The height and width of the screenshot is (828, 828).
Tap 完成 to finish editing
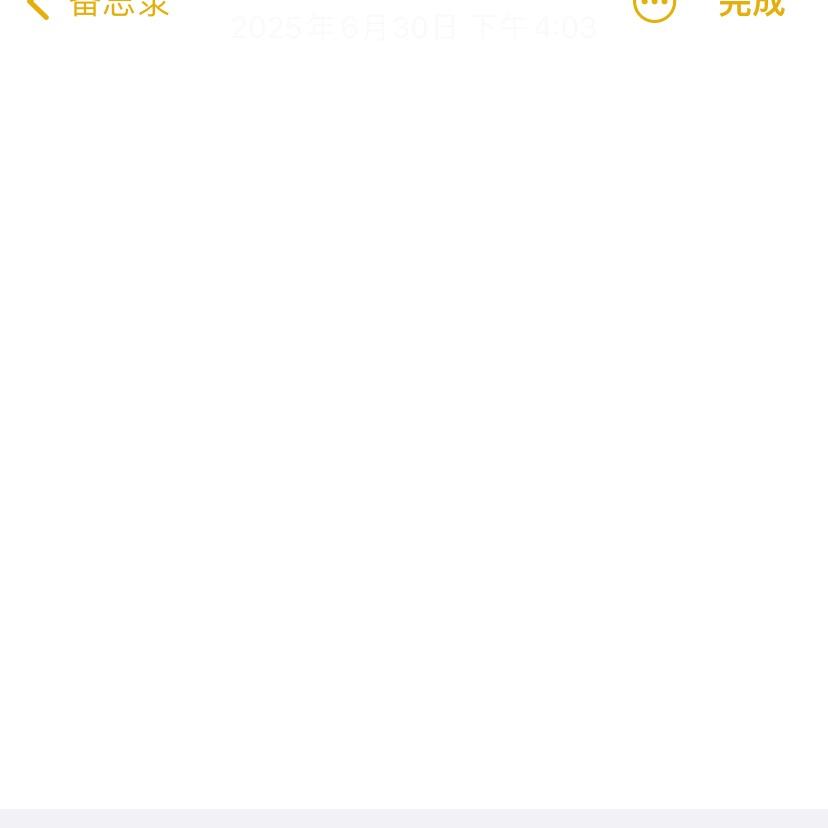click(751, 8)
